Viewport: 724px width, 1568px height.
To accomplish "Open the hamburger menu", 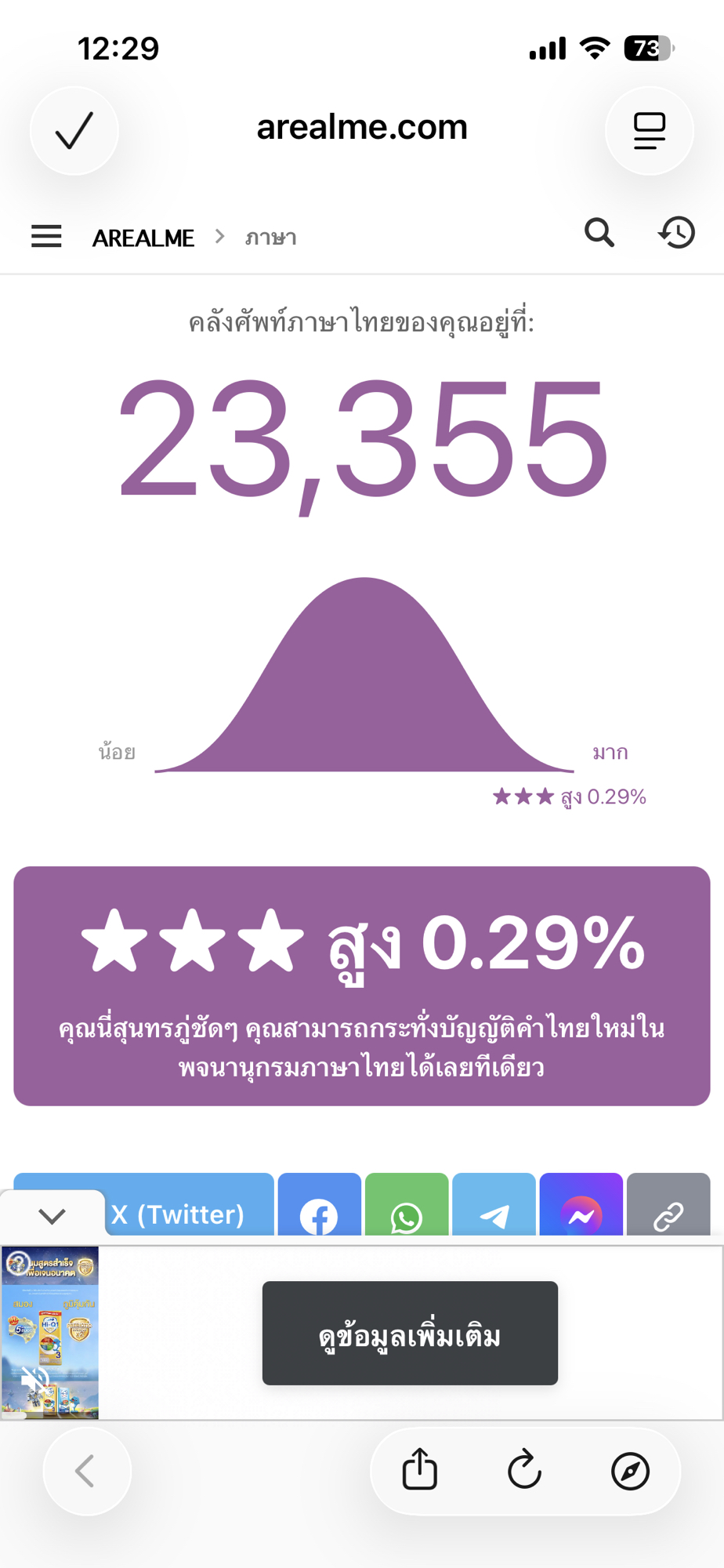I will click(46, 236).
